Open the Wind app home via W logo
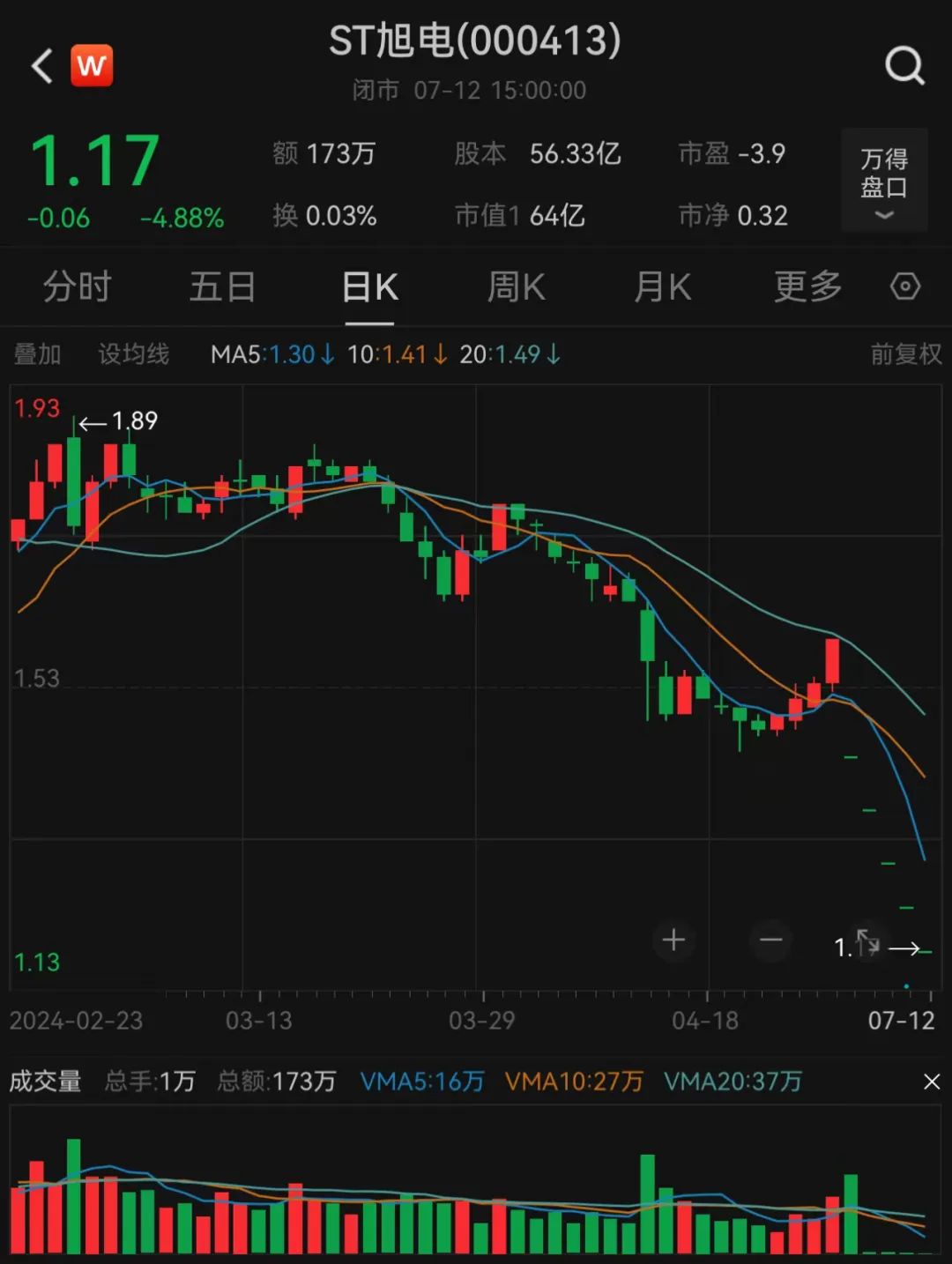The image size is (952, 1264). click(92, 63)
